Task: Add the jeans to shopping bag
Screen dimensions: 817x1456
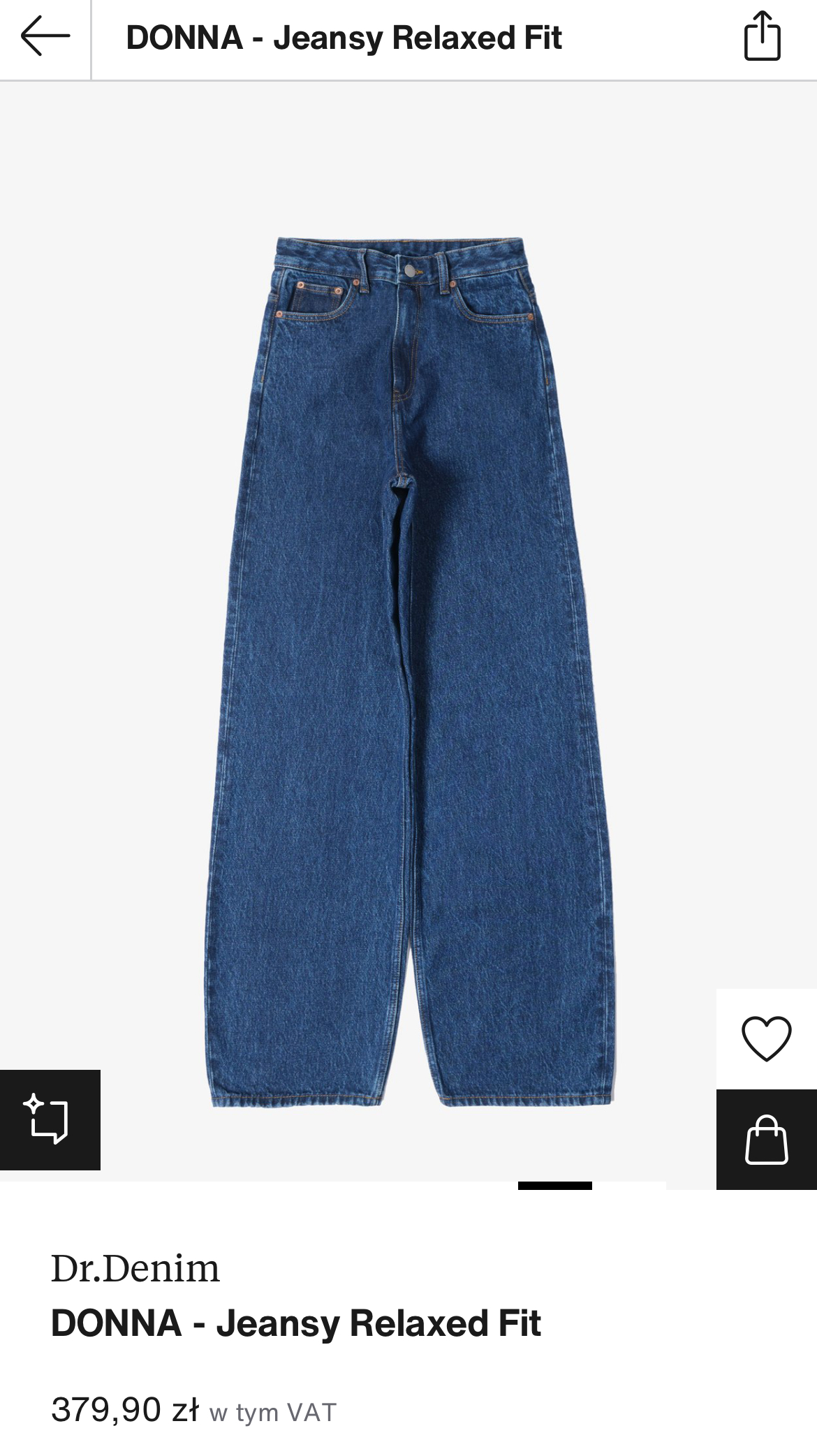Action: [x=766, y=1140]
